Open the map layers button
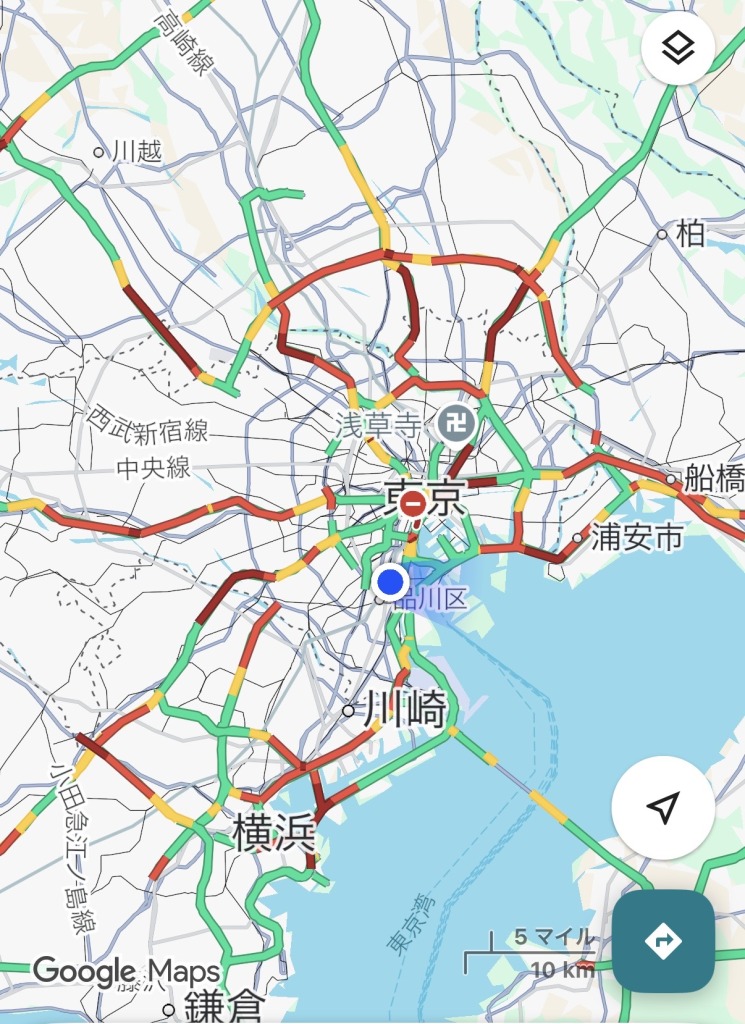 tap(678, 47)
